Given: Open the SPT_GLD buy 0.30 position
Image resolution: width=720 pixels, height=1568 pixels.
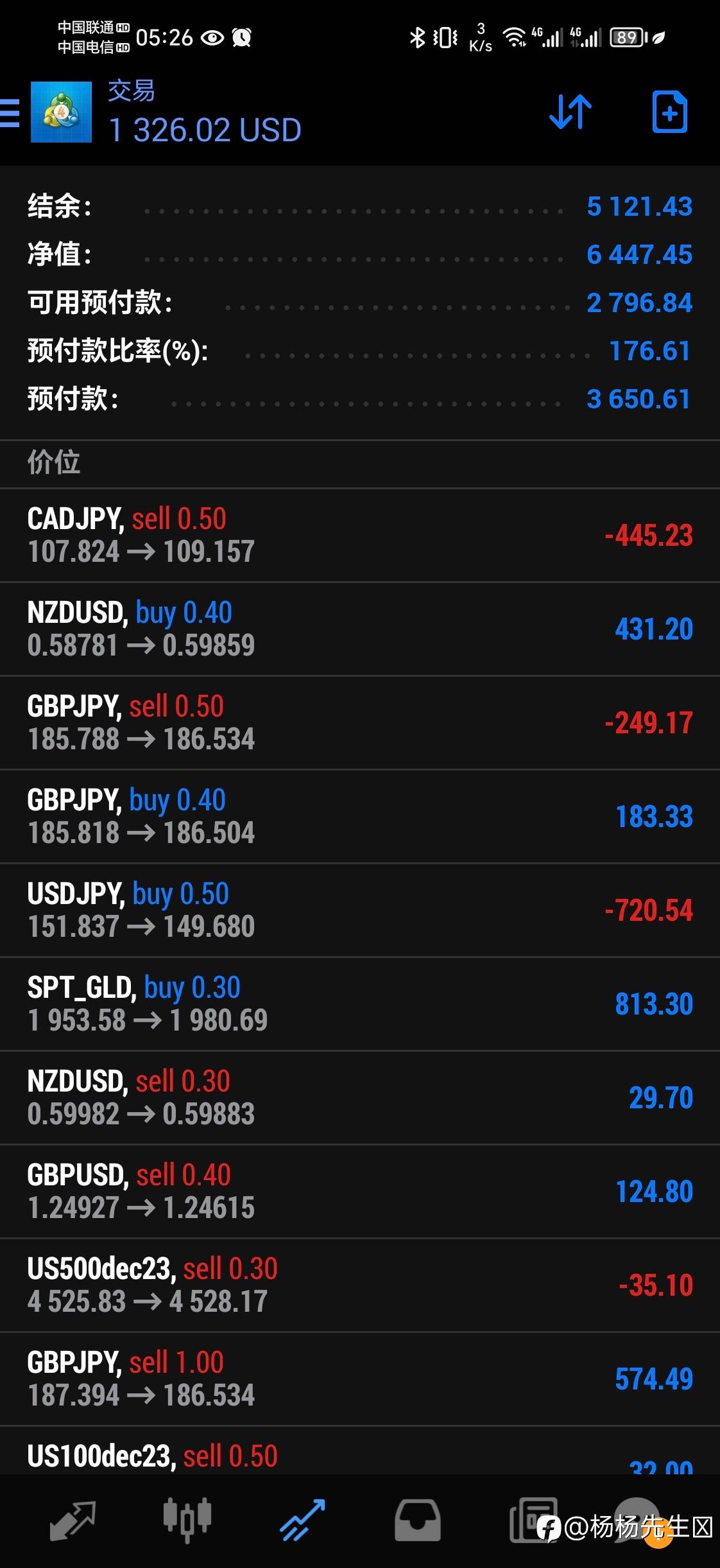Looking at the screenshot, I should point(360,1004).
